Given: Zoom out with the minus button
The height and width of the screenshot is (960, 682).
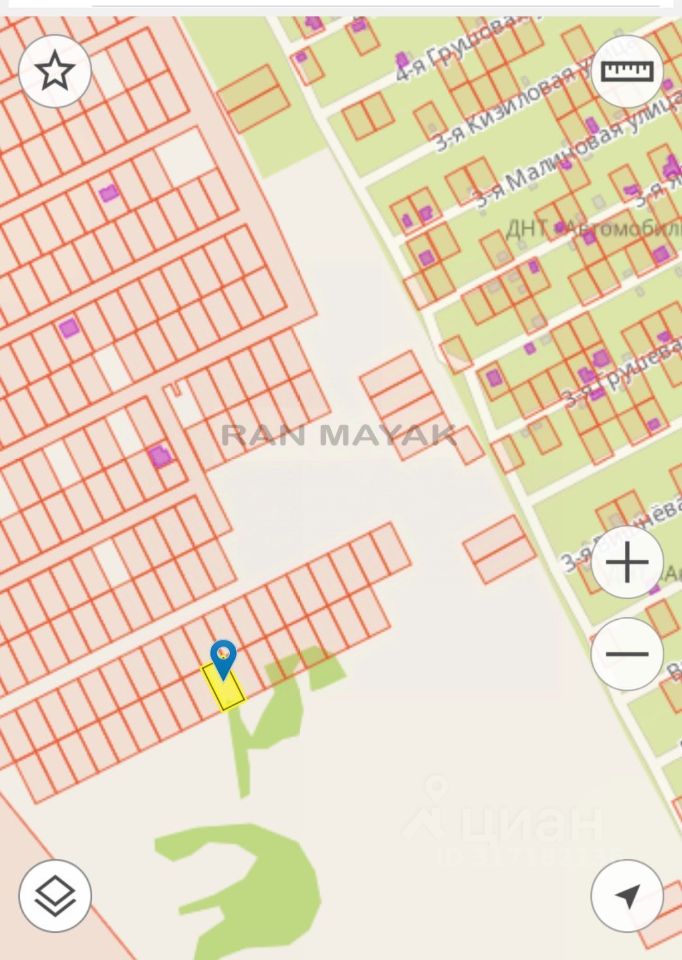Looking at the screenshot, I should (627, 654).
